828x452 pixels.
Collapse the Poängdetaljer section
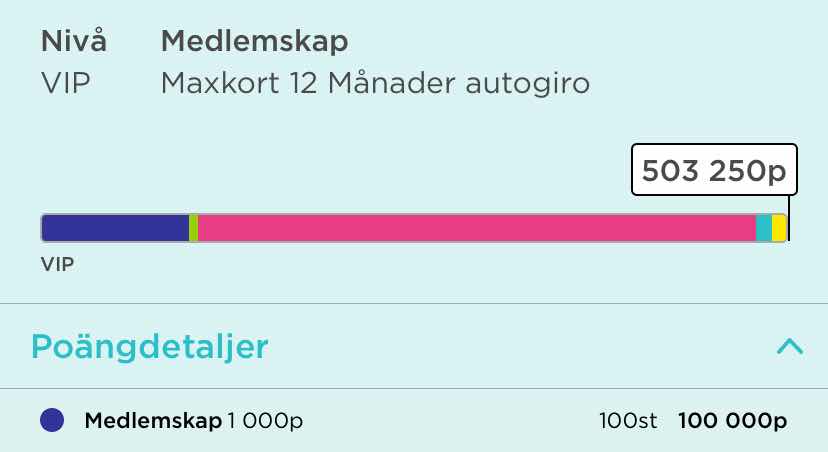[789, 347]
